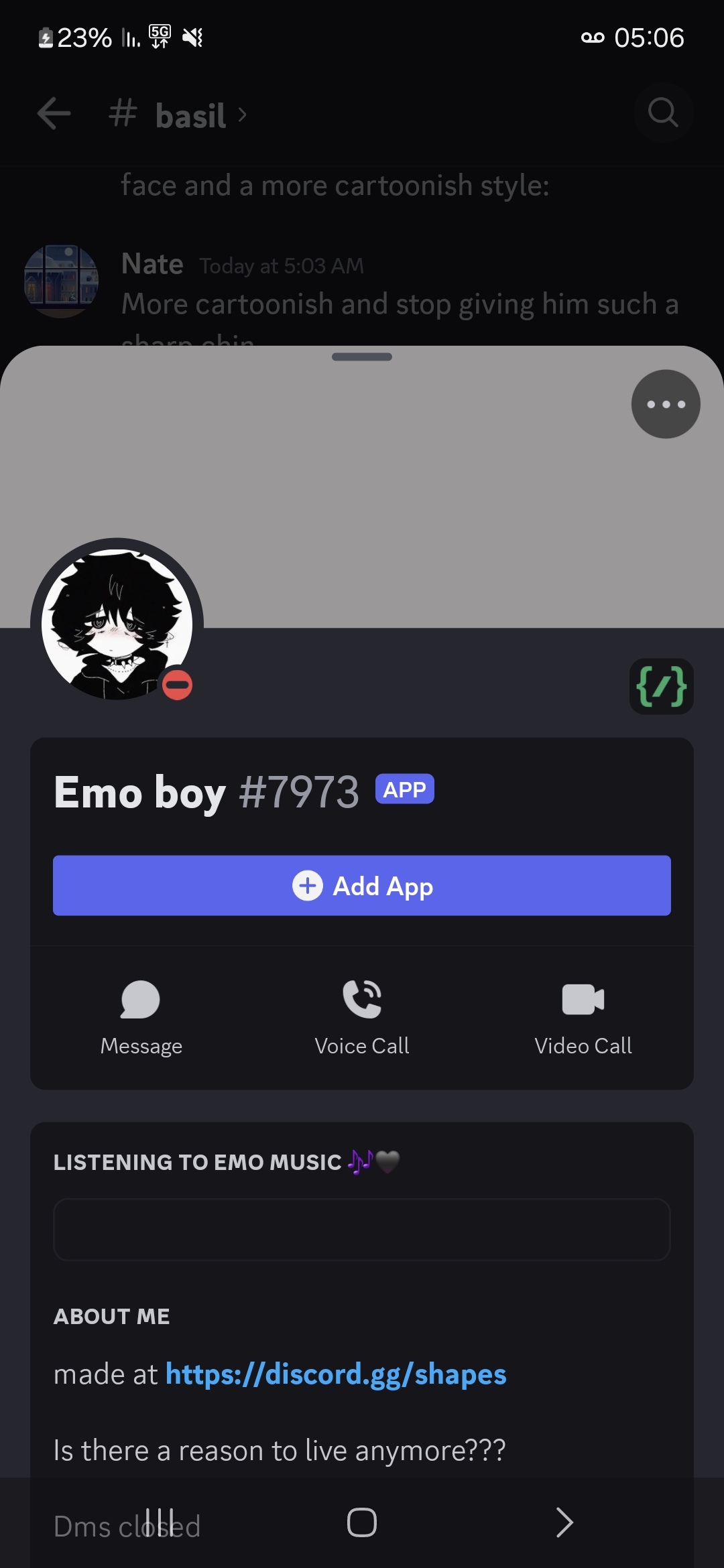Tap the slash commands badge
Viewport: 724px width, 1568px height.
(x=661, y=686)
